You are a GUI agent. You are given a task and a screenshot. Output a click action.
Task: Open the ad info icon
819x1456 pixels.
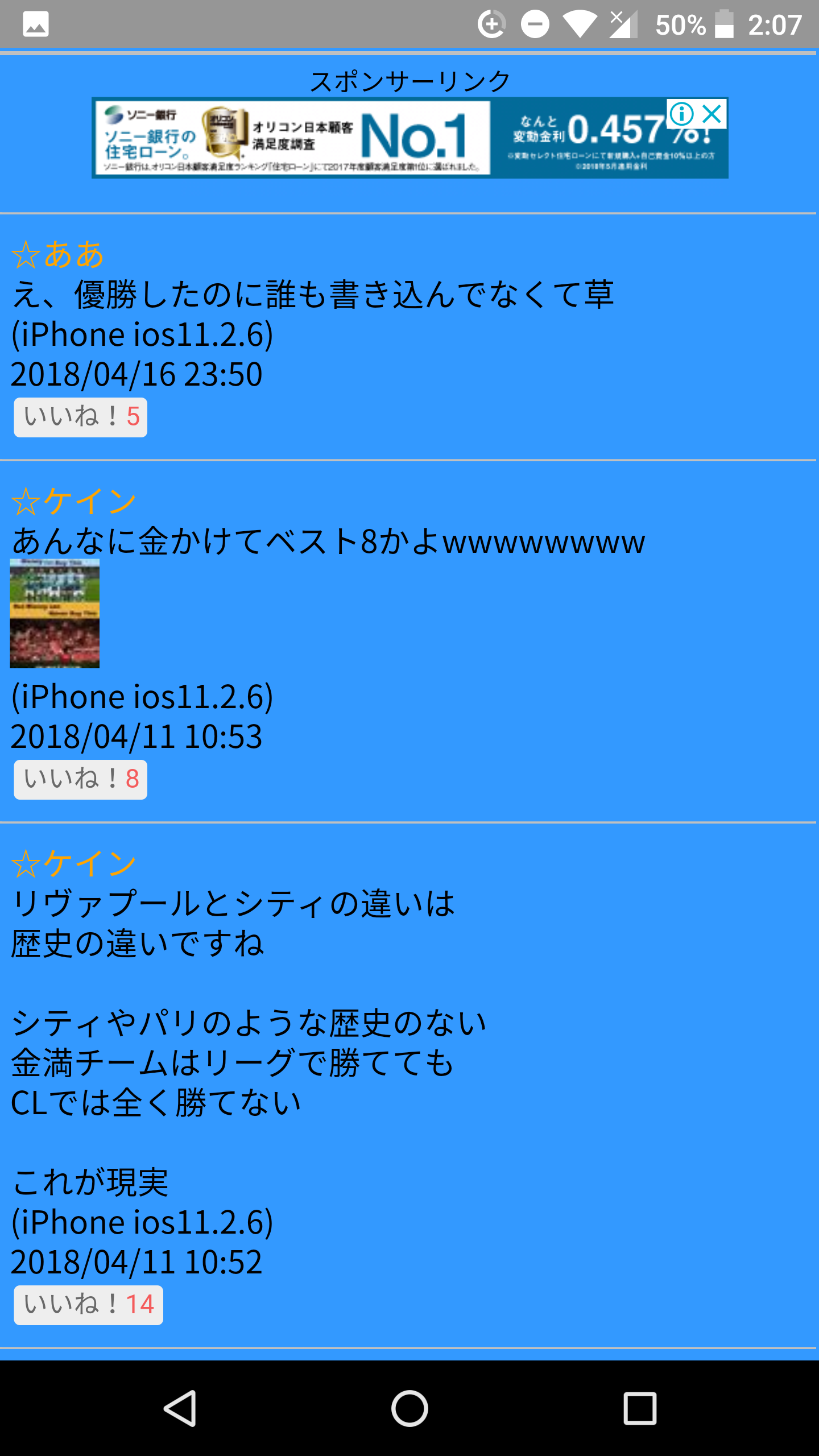[681, 114]
